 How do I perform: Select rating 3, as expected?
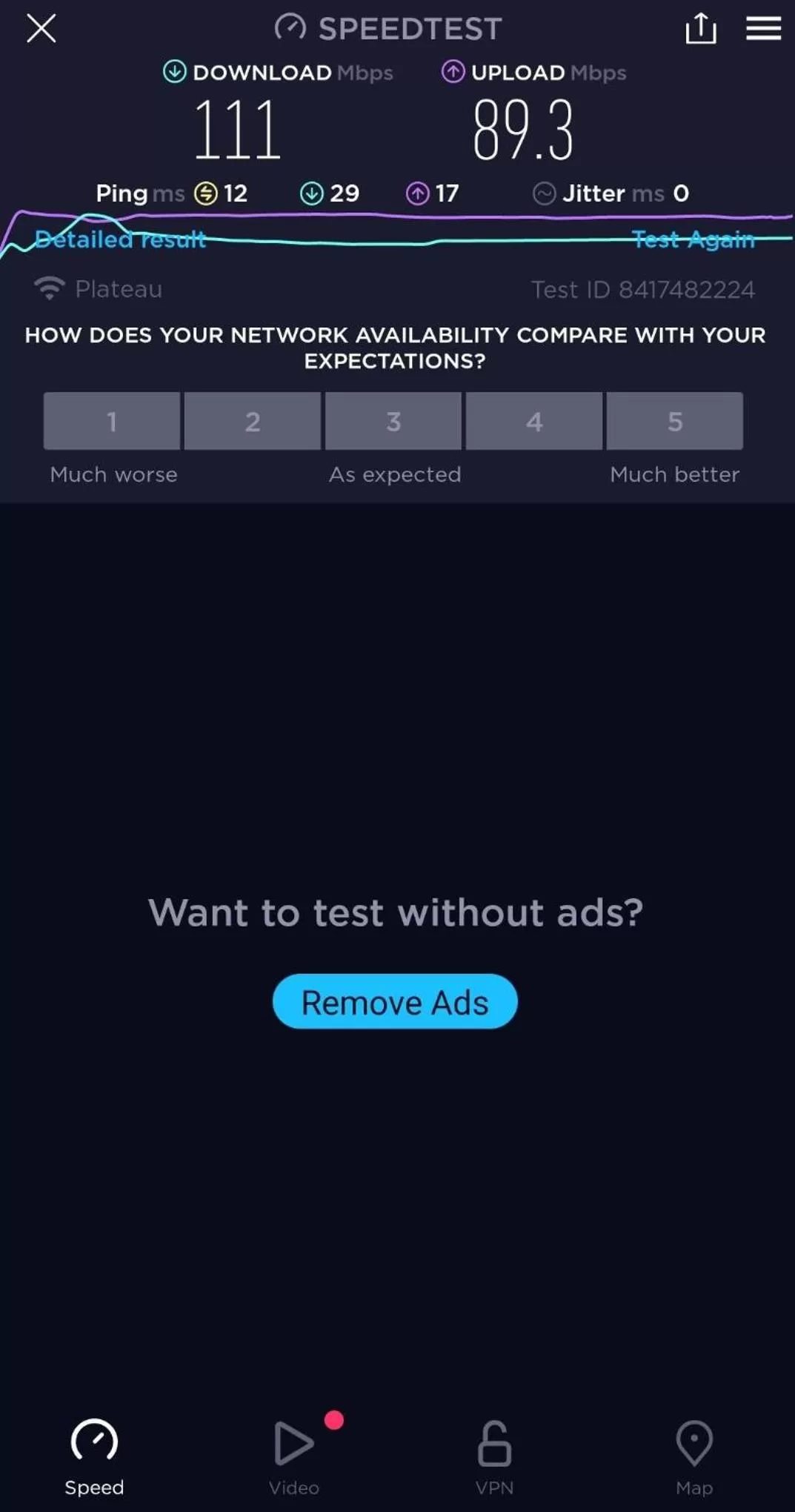coord(393,421)
